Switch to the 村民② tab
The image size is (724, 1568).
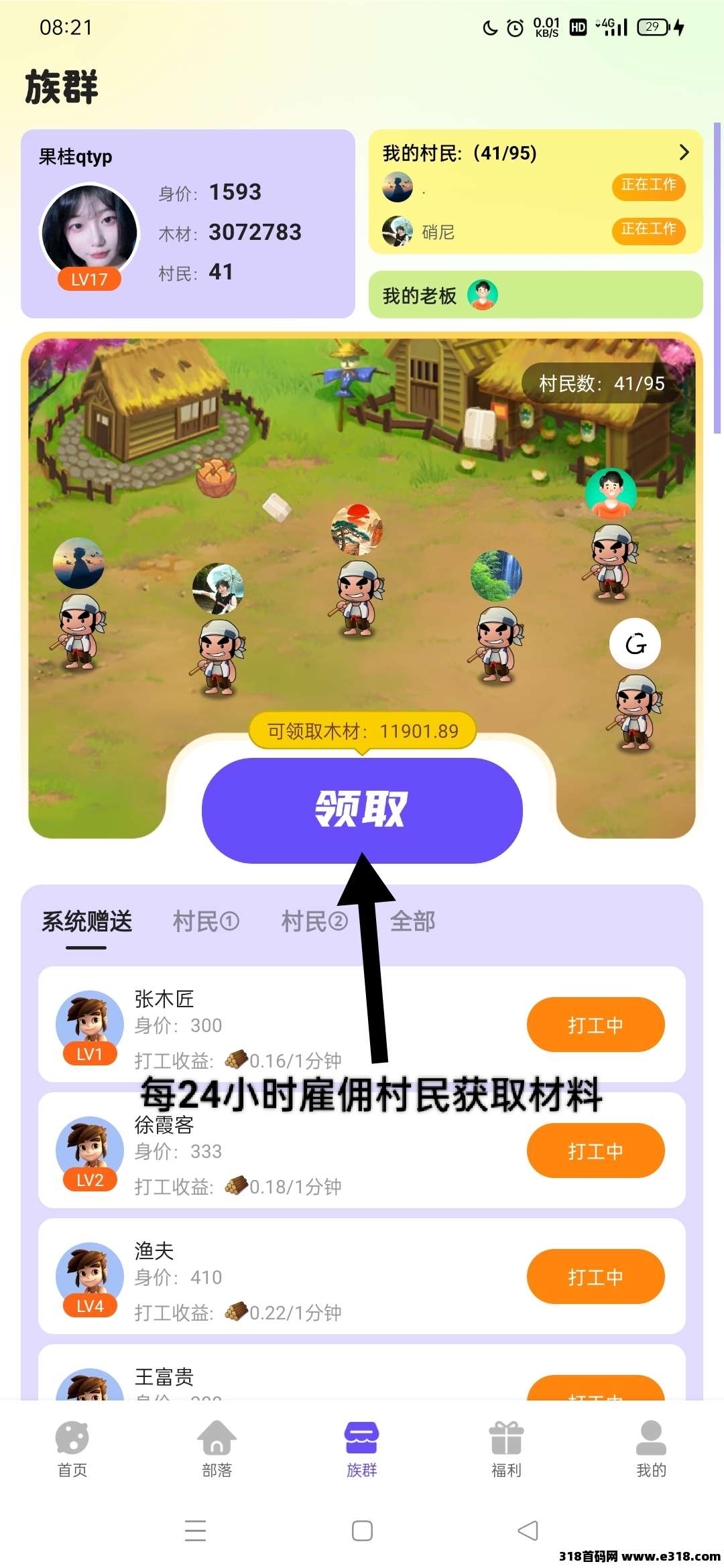tap(314, 921)
